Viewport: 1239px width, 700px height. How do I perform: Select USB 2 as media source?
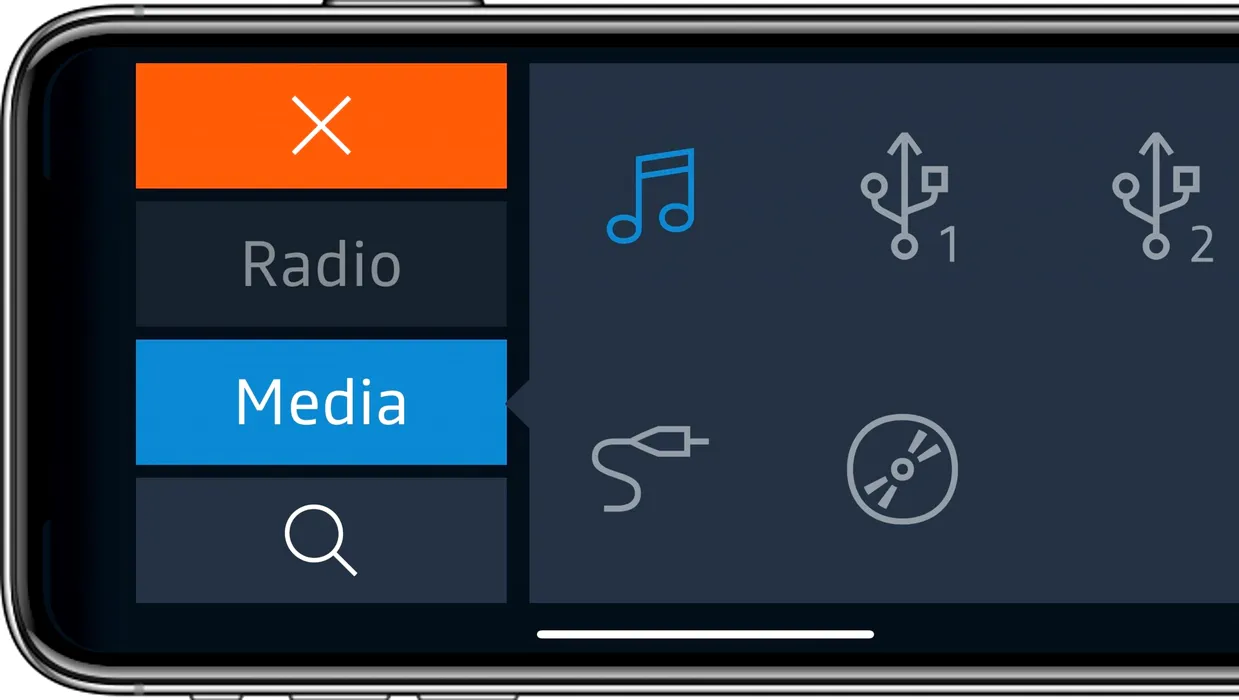click(x=1158, y=196)
